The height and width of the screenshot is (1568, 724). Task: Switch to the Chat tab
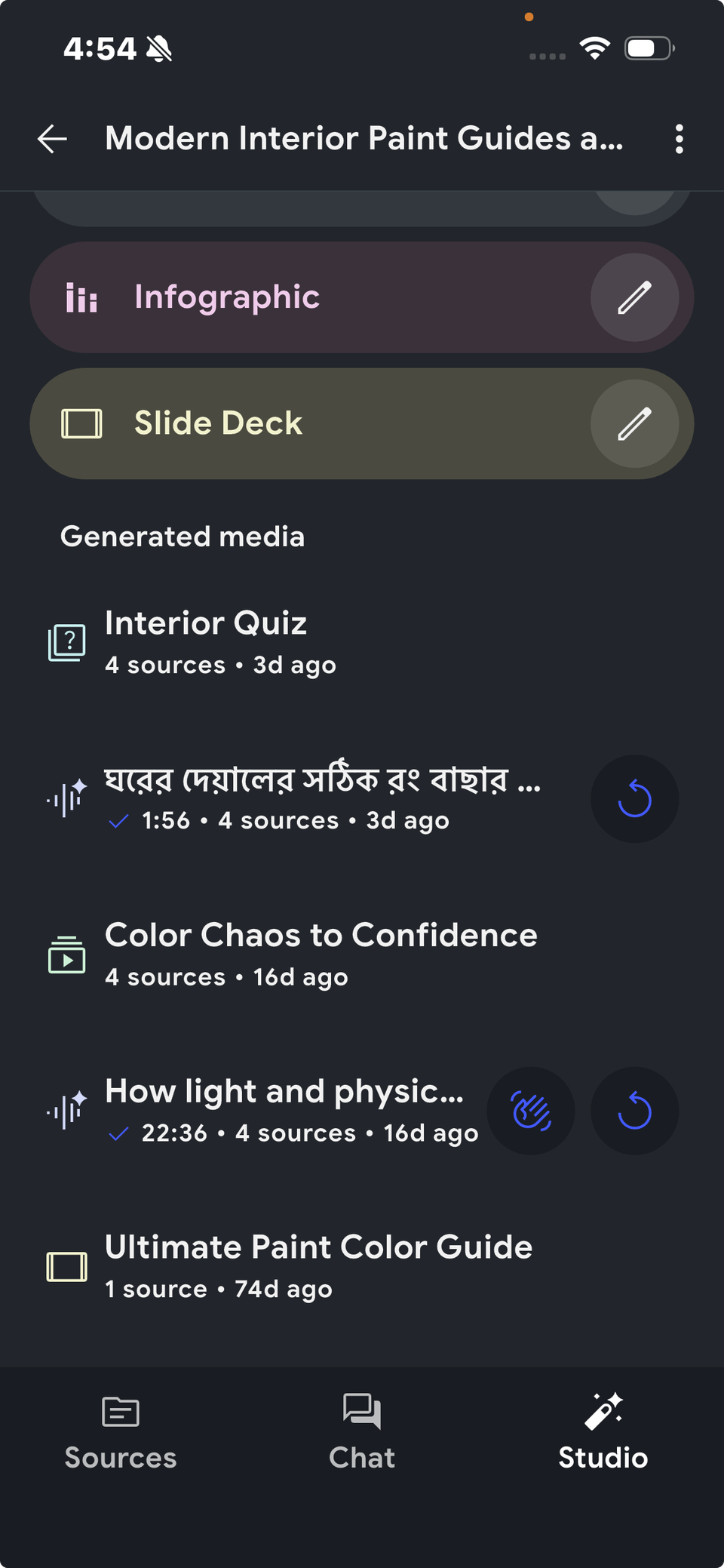362,1431
